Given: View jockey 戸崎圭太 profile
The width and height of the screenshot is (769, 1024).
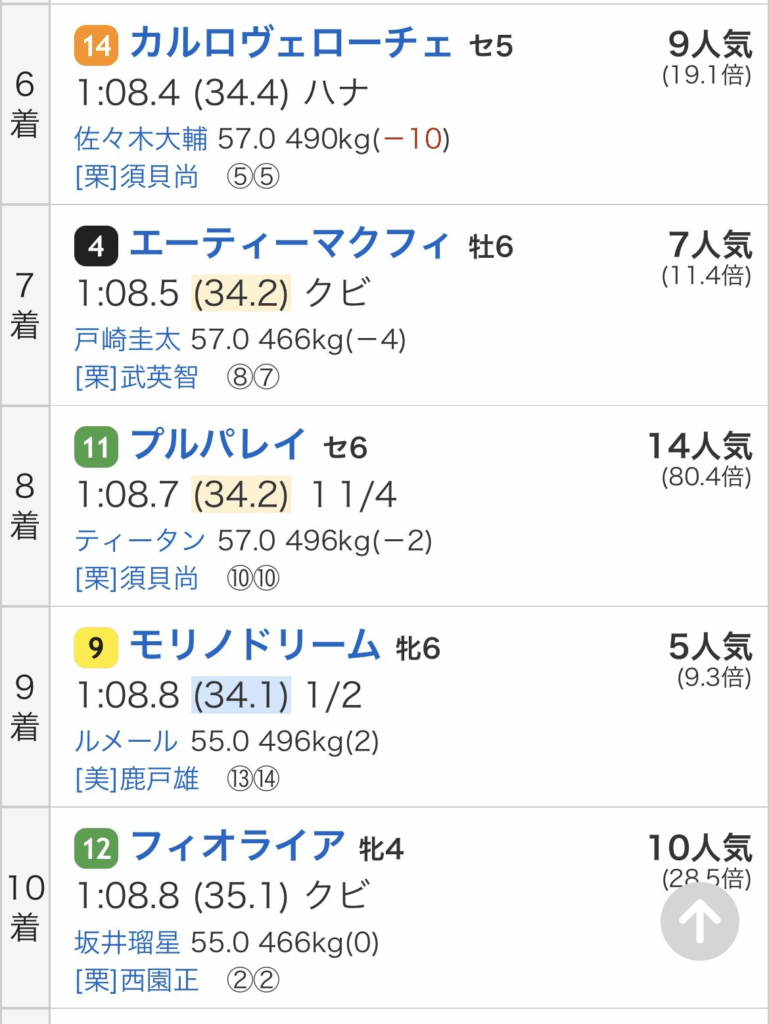Looking at the screenshot, I should (x=127, y=340).
